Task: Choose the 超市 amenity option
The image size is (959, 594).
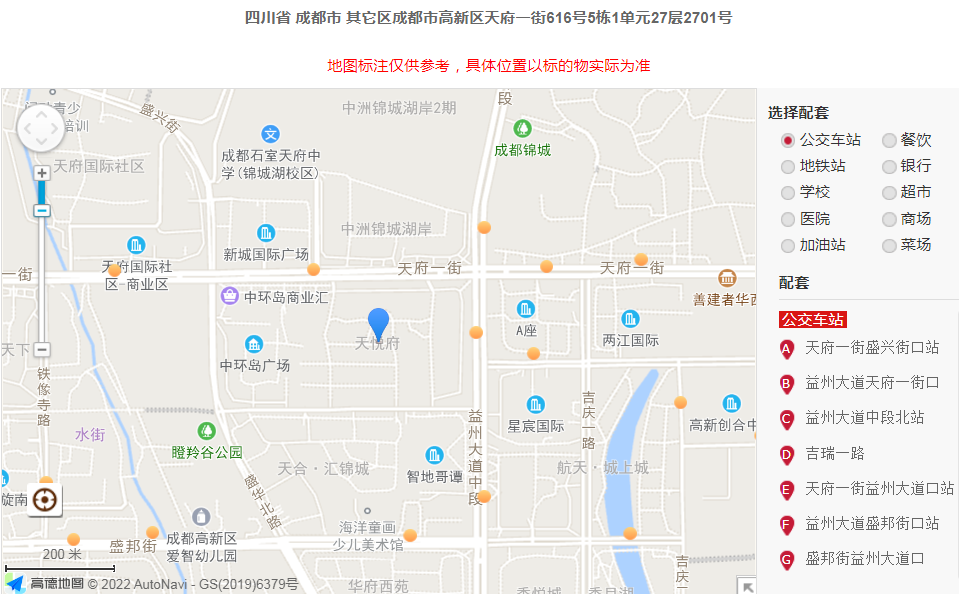Action: click(889, 193)
